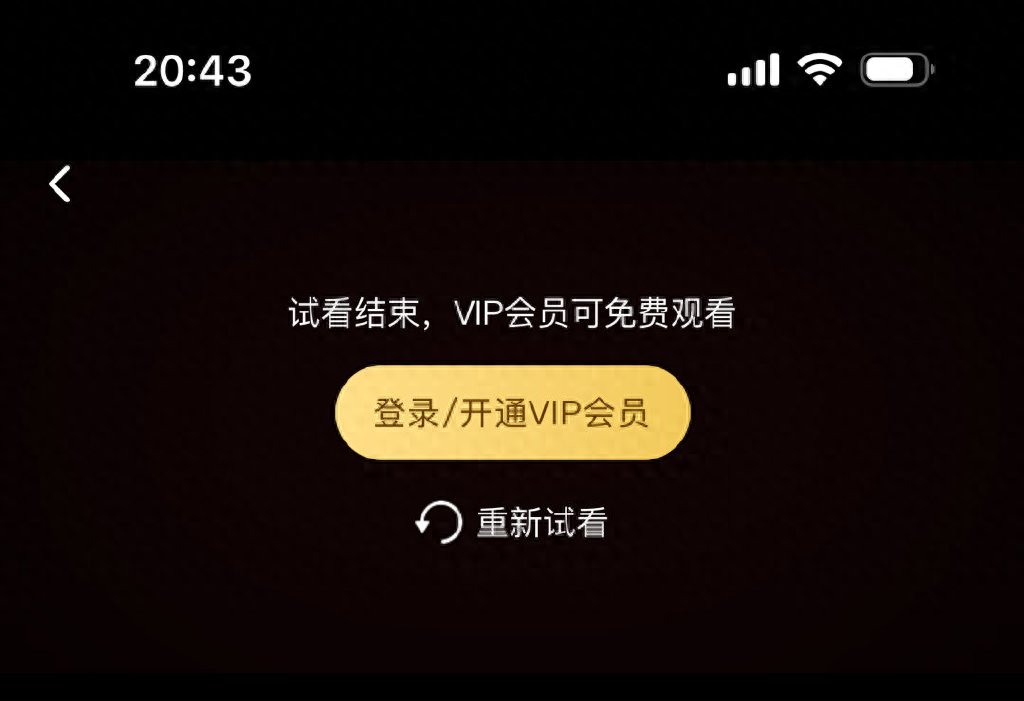Viewport: 1024px width, 701px height.
Task: Tap the back arrow to leave the player
Action: (61, 184)
